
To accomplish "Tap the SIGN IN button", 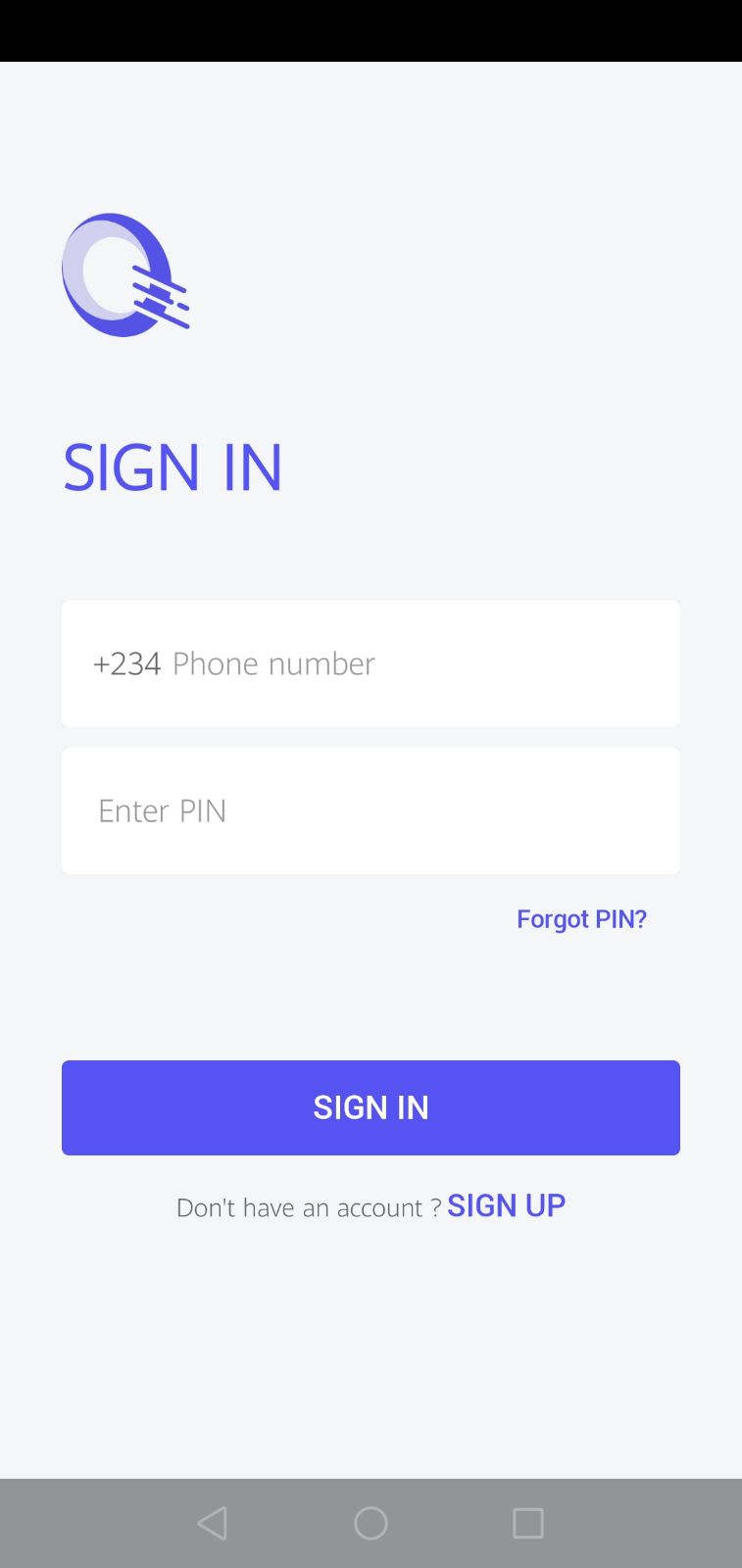I will pos(371,1107).
